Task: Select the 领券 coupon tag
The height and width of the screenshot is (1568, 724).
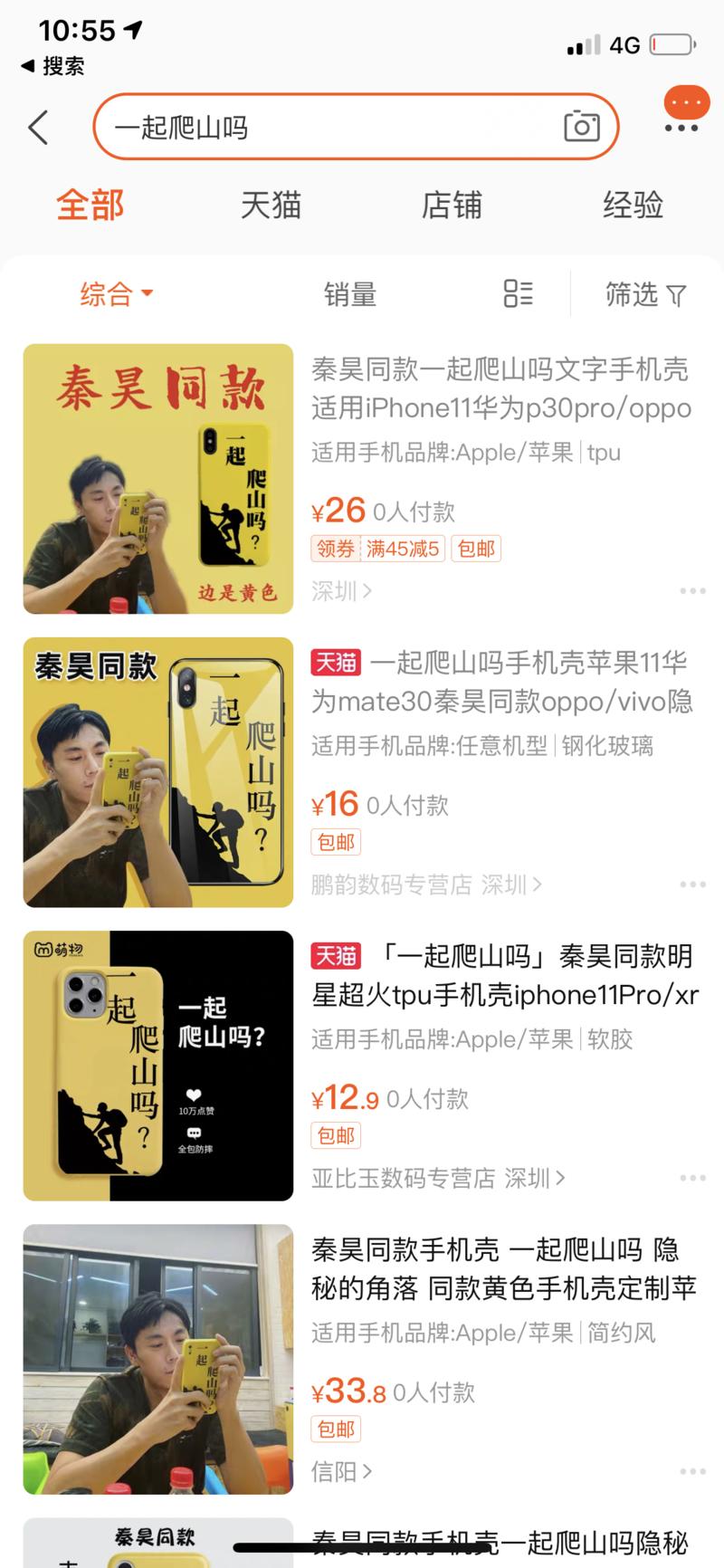Action: click(332, 549)
